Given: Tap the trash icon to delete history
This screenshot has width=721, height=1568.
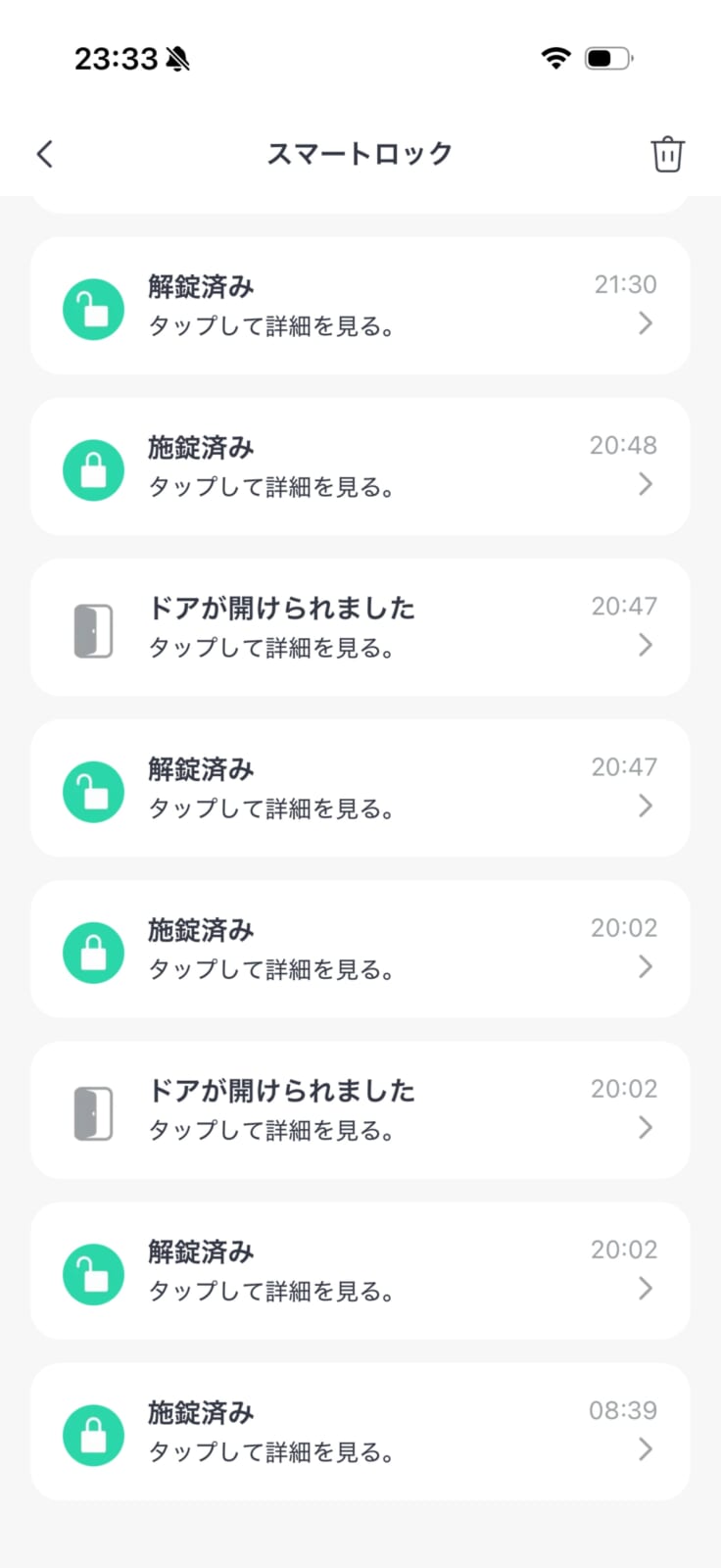Looking at the screenshot, I should coord(667,154).
